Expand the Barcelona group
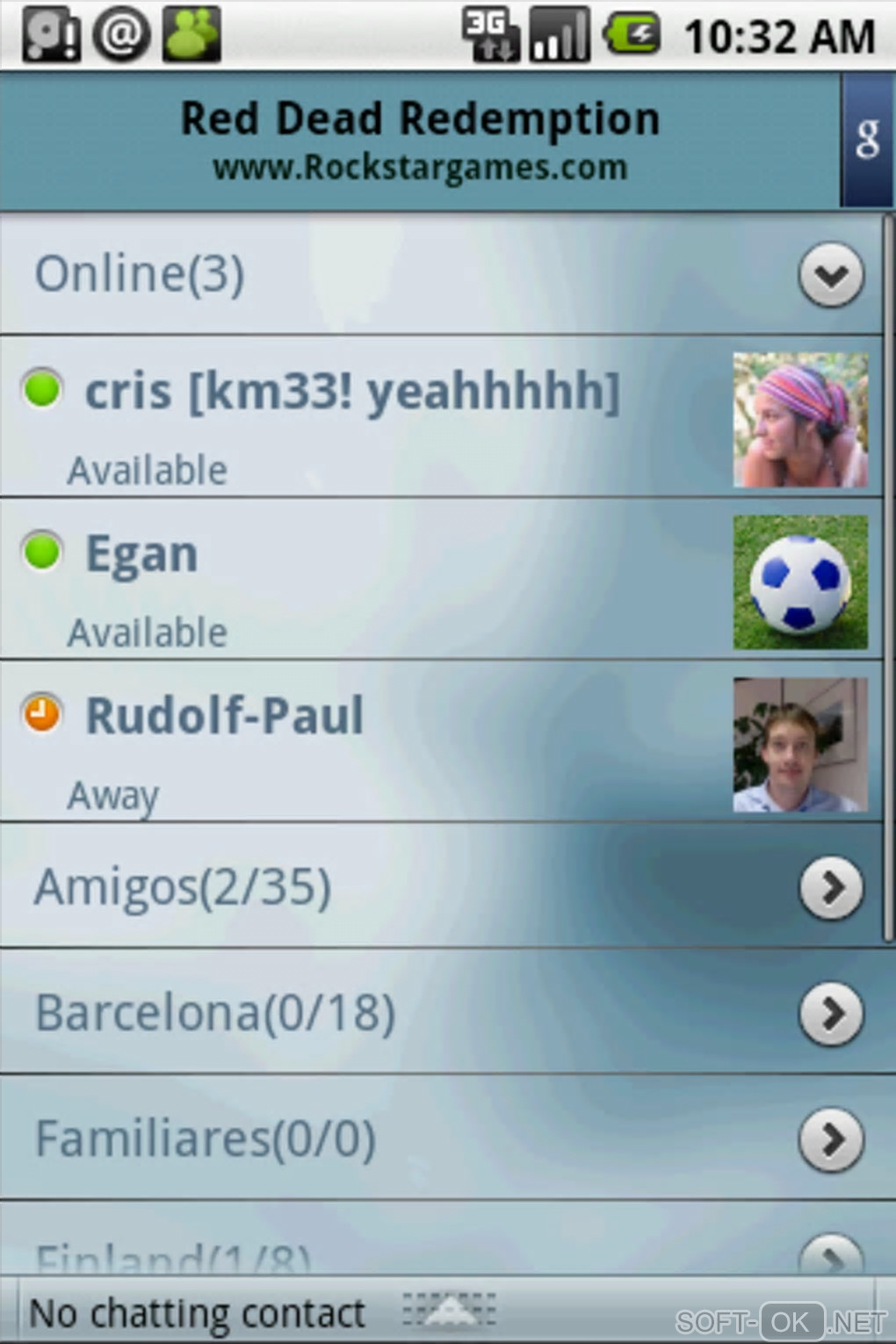This screenshot has width=896, height=1344. [830, 1014]
